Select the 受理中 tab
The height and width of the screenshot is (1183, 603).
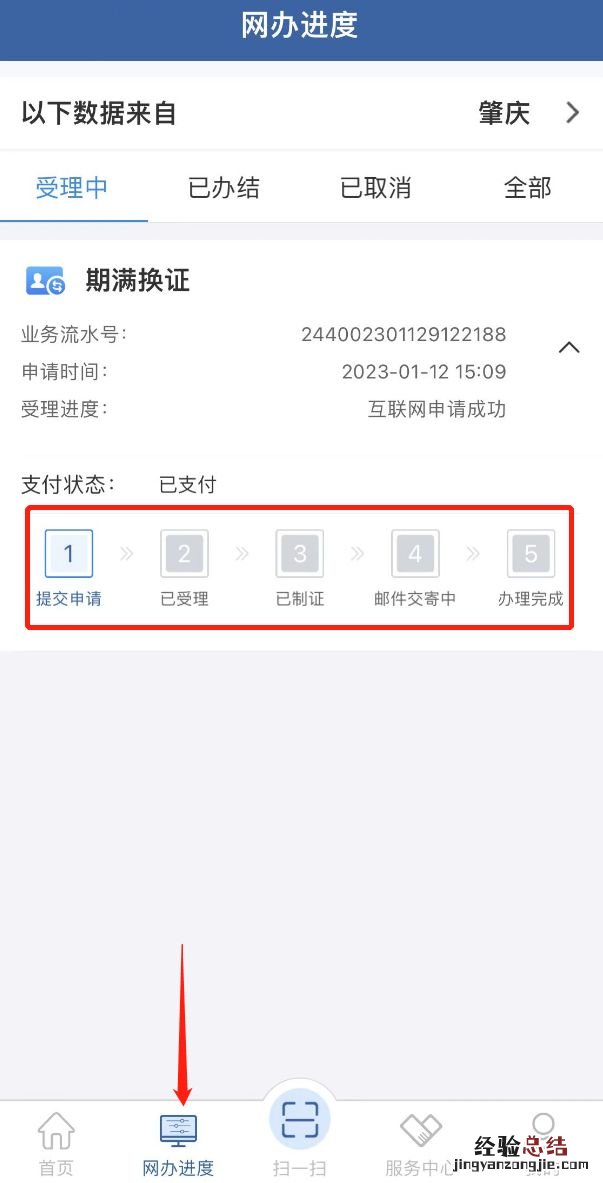(72, 188)
